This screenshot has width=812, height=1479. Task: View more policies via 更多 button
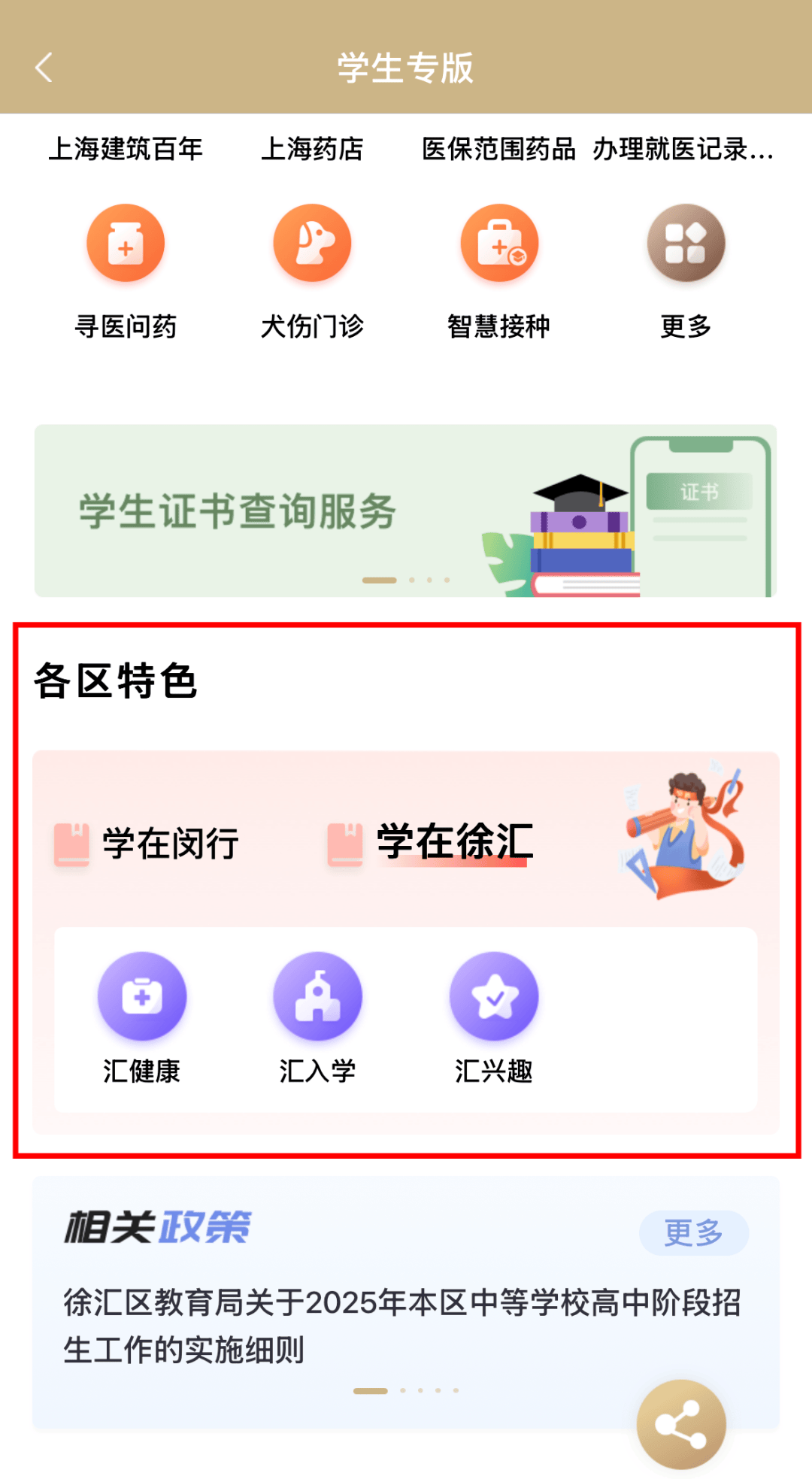click(x=693, y=1232)
